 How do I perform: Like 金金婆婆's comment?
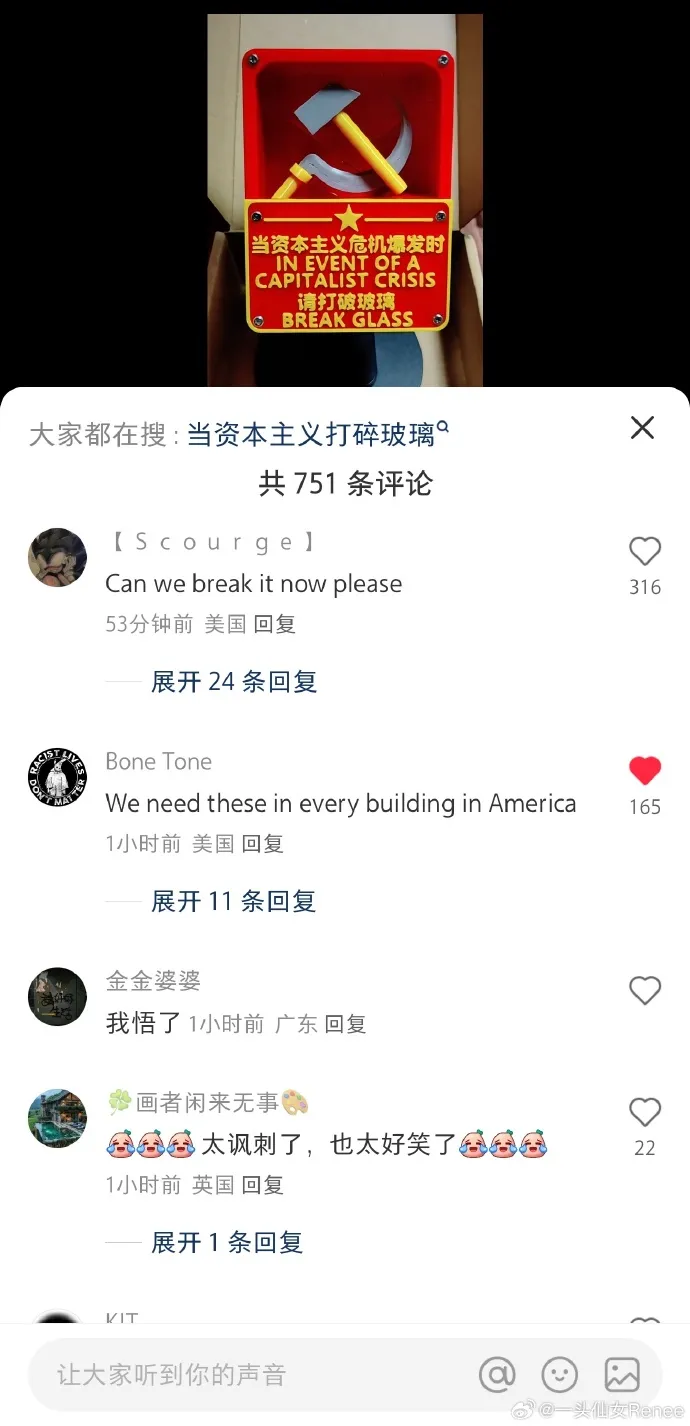[645, 991]
